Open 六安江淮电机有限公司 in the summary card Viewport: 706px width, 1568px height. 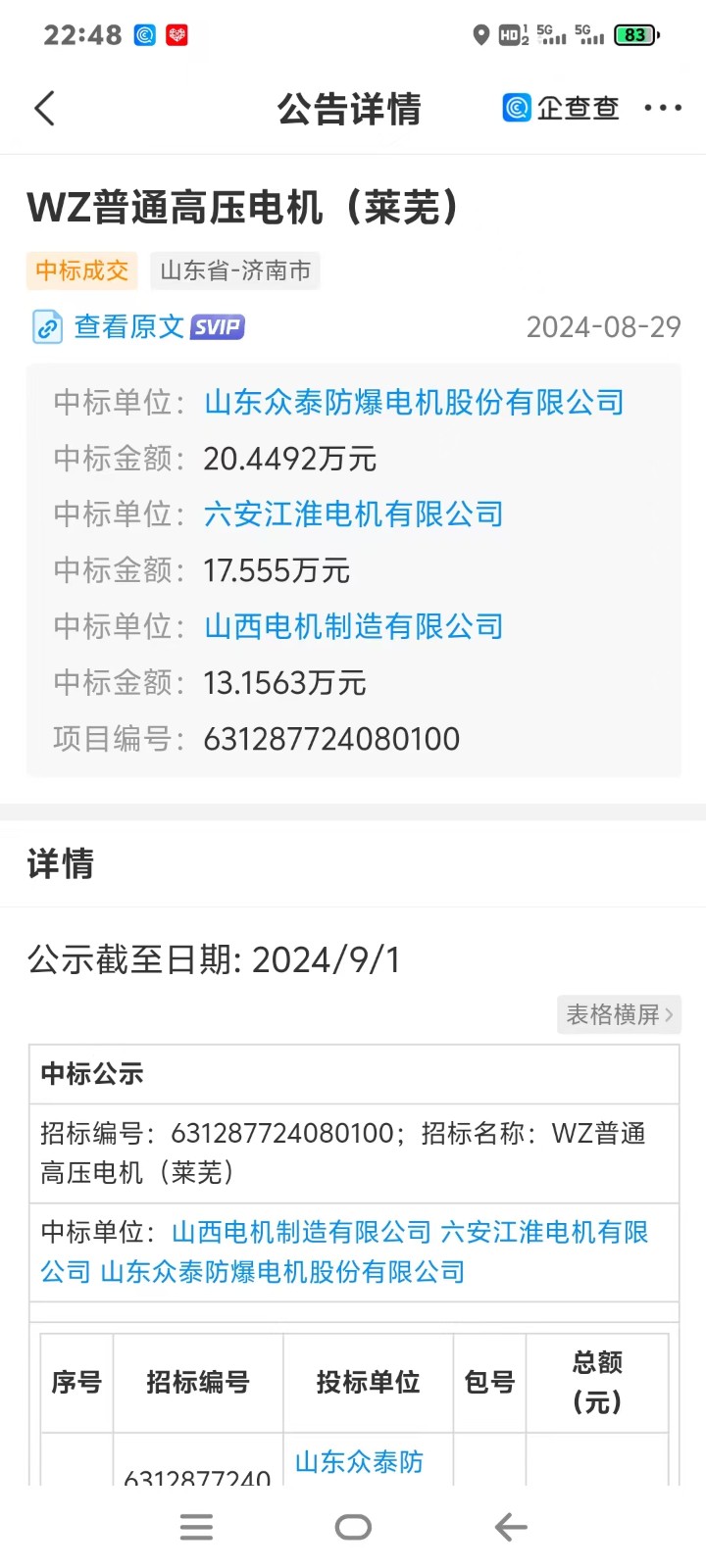click(x=353, y=514)
